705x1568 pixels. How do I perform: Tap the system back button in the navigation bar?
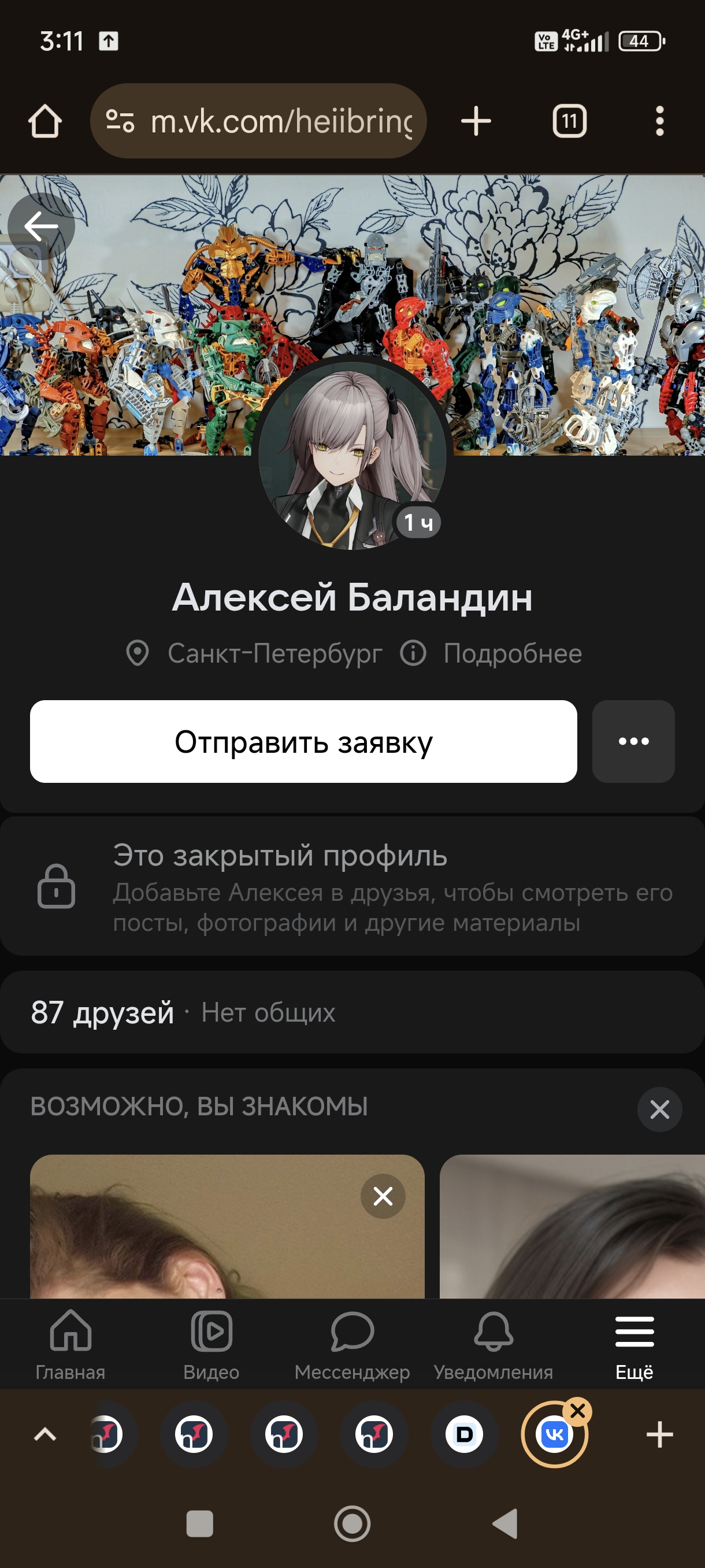click(x=505, y=1524)
